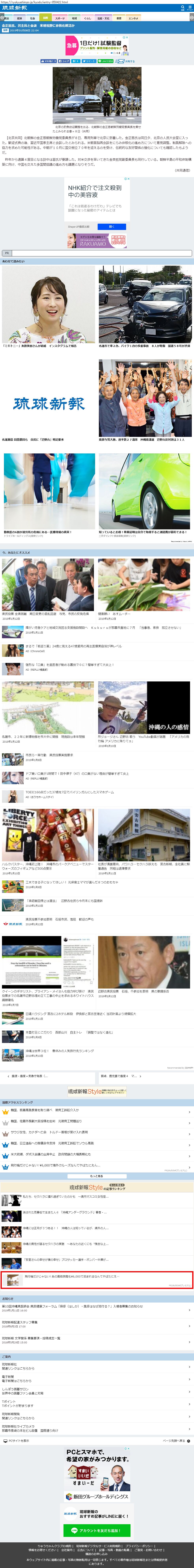Viewport: 194px width, 1568px height.
Task: Open the hamburger menu in the header
Action: coord(189,8)
